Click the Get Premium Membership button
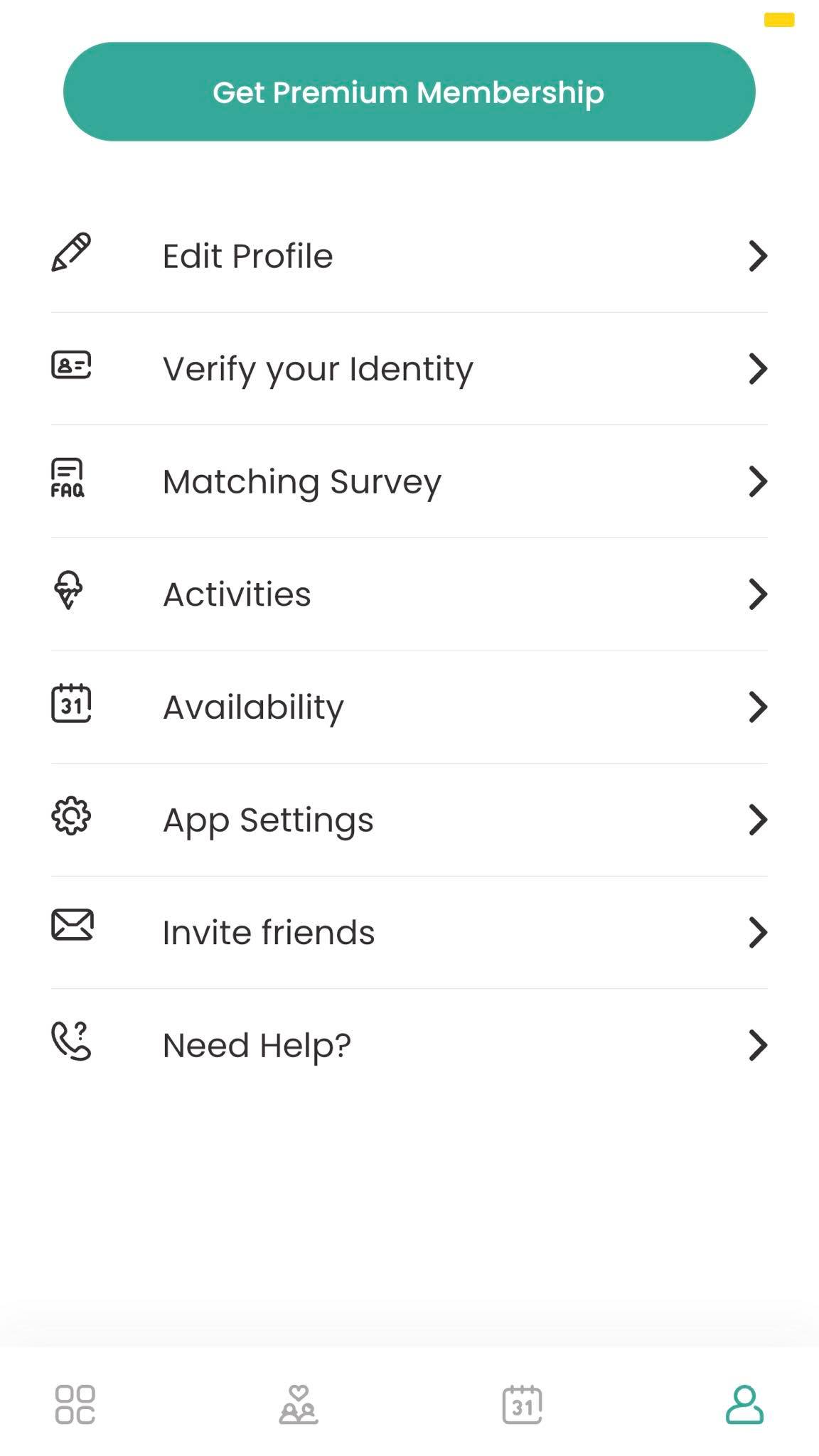 tap(409, 91)
